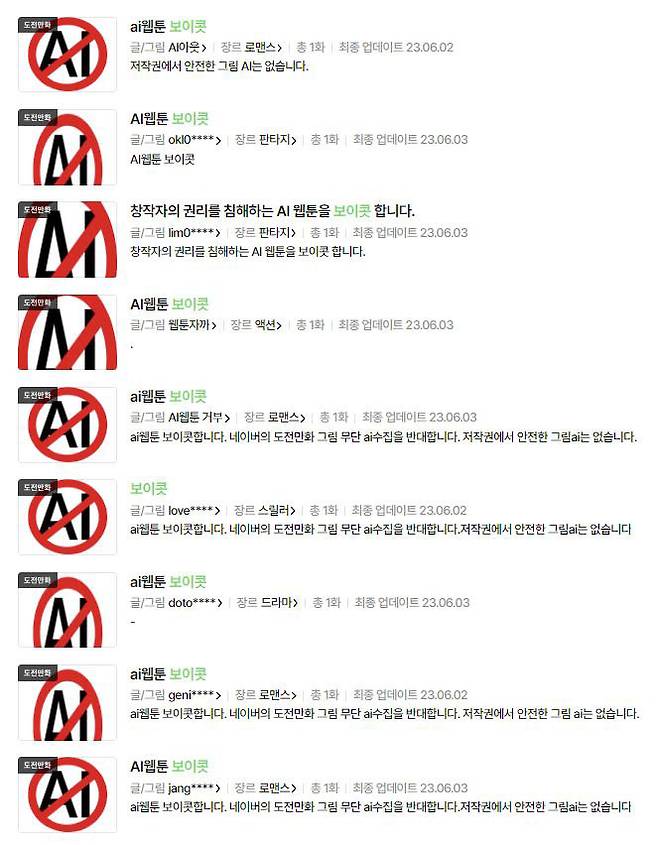This screenshot has width=658, height=845.
Task: Open the 보이콧 webtoon by love****
Action: click(148, 489)
